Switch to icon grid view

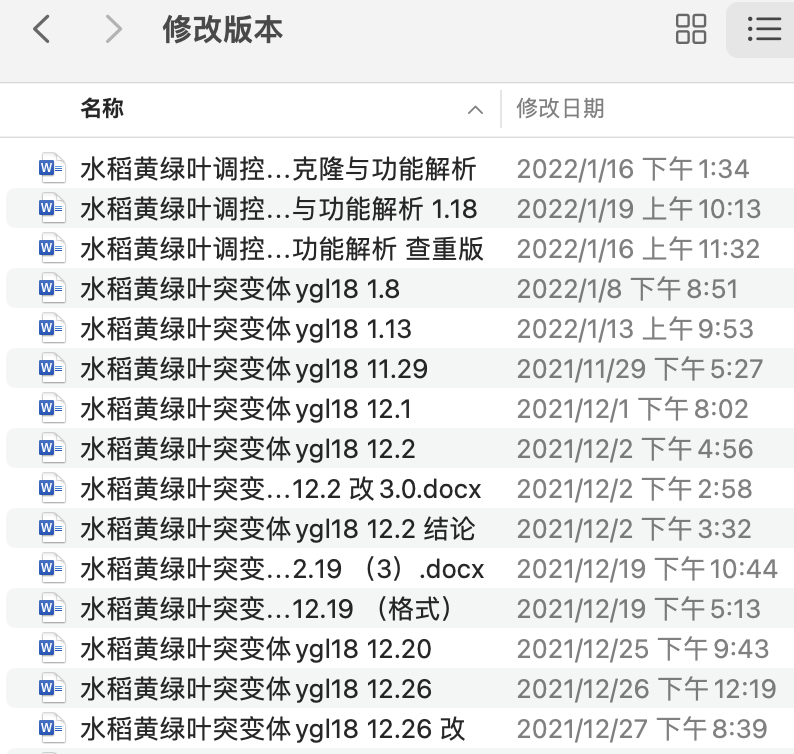(691, 30)
